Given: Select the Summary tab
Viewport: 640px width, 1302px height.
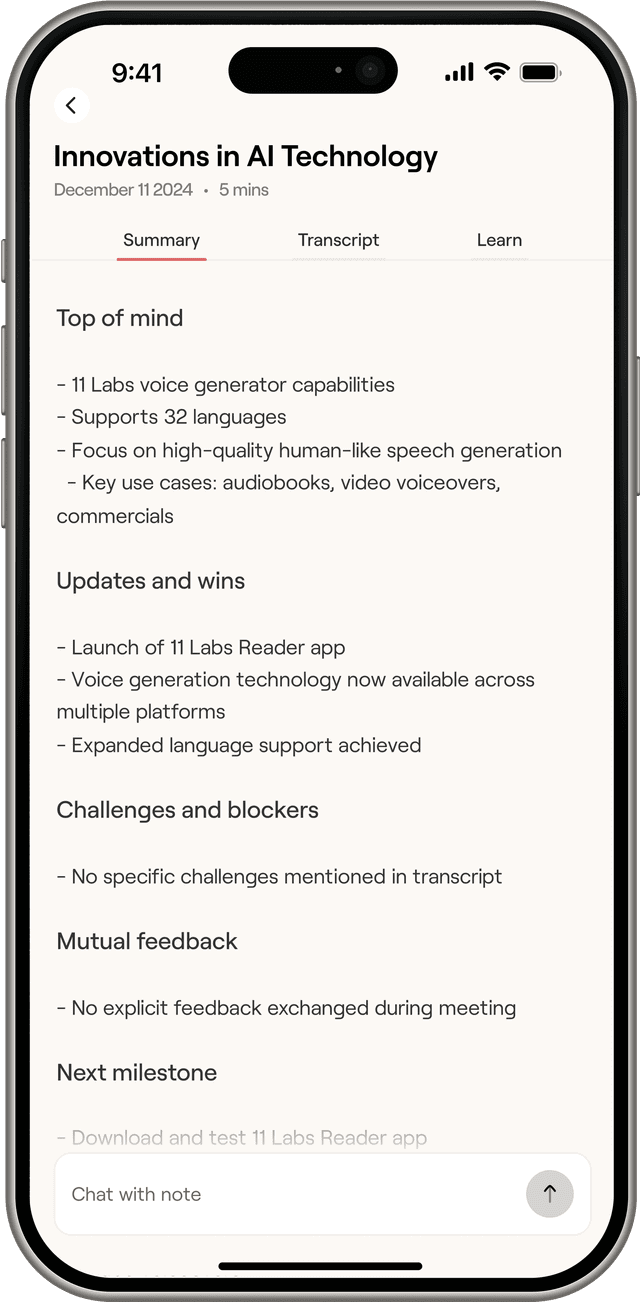Looking at the screenshot, I should pos(161,240).
